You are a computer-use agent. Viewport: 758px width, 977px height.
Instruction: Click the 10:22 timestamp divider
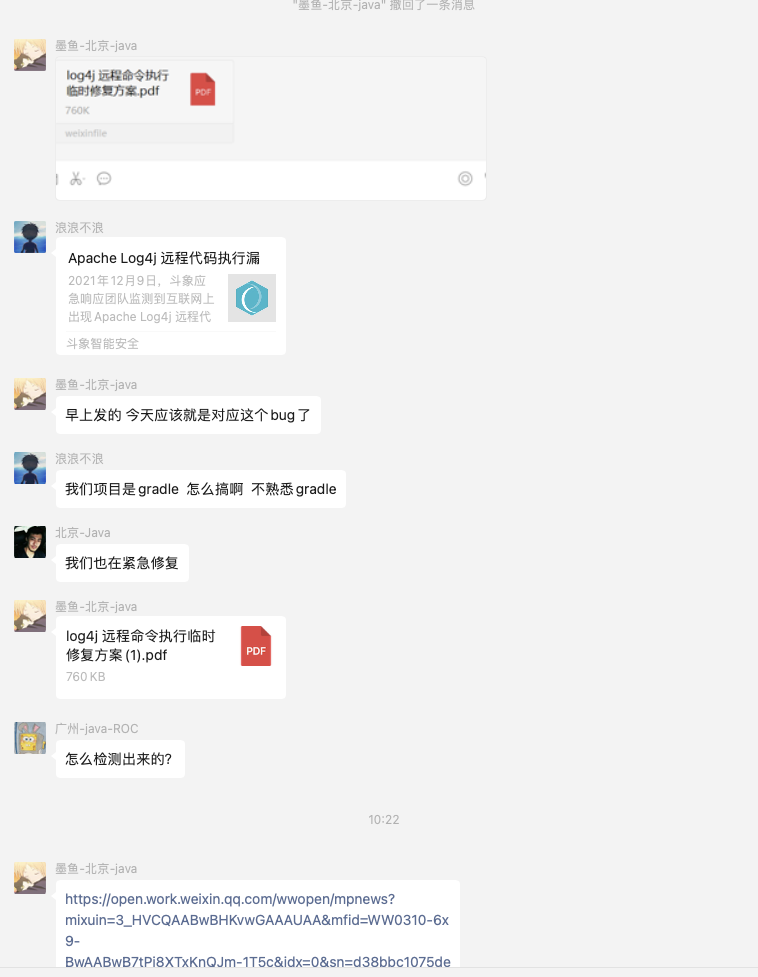[383, 819]
